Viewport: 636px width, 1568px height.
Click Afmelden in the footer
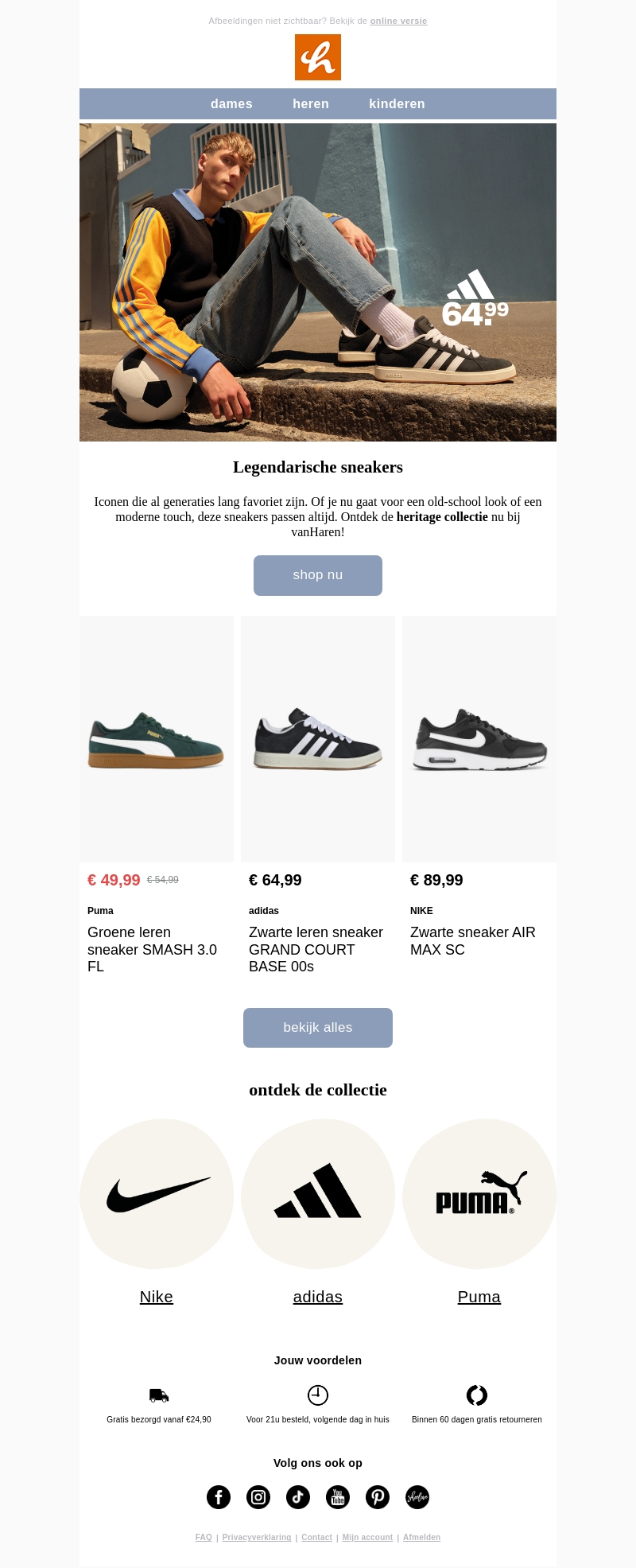tap(421, 1537)
